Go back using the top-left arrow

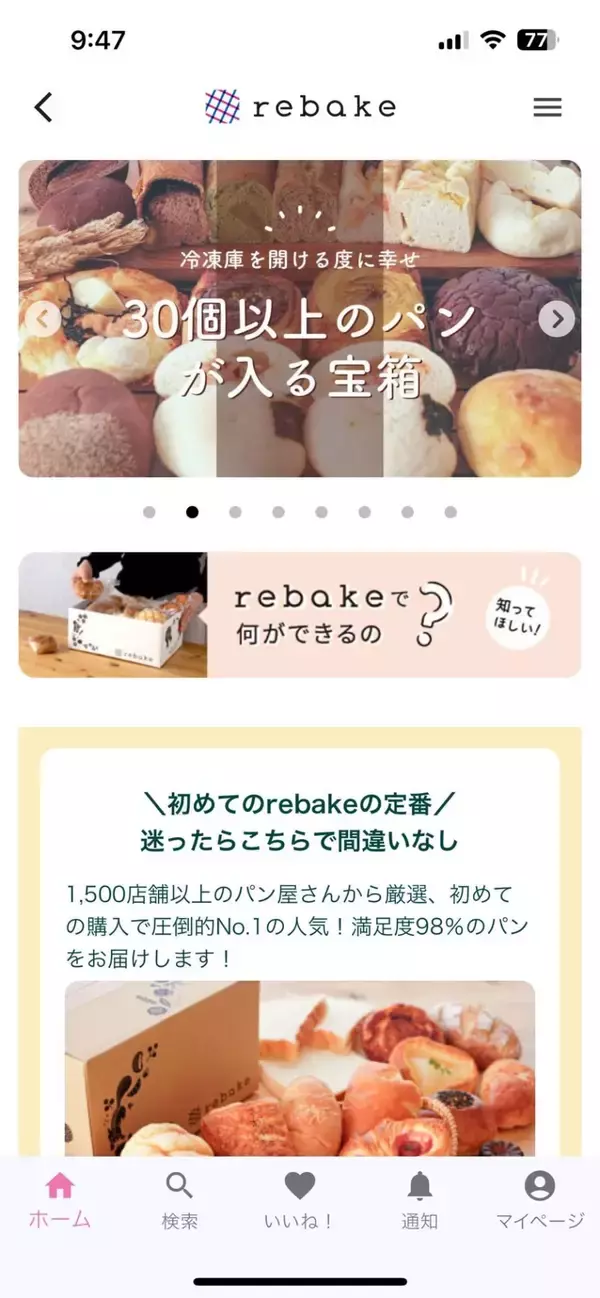(43, 107)
